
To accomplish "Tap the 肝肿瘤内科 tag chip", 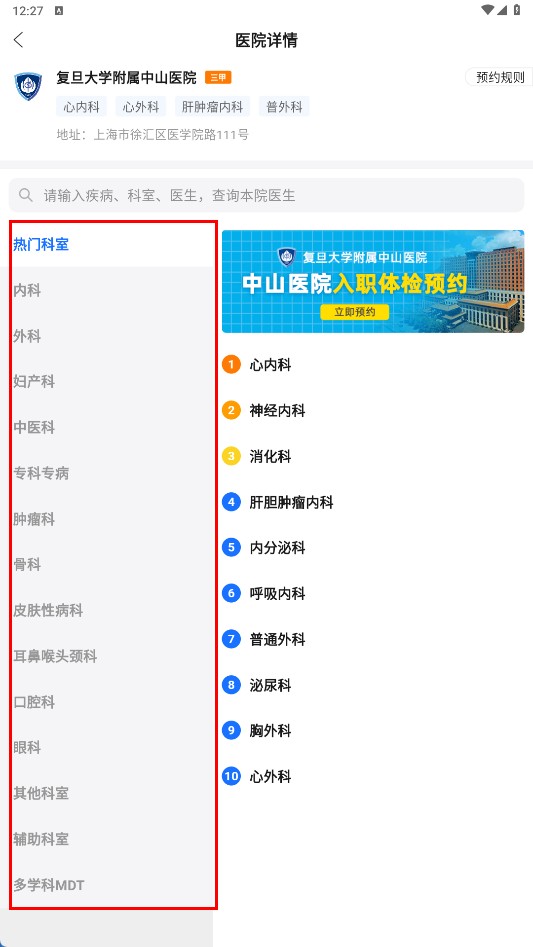I will pos(212,107).
